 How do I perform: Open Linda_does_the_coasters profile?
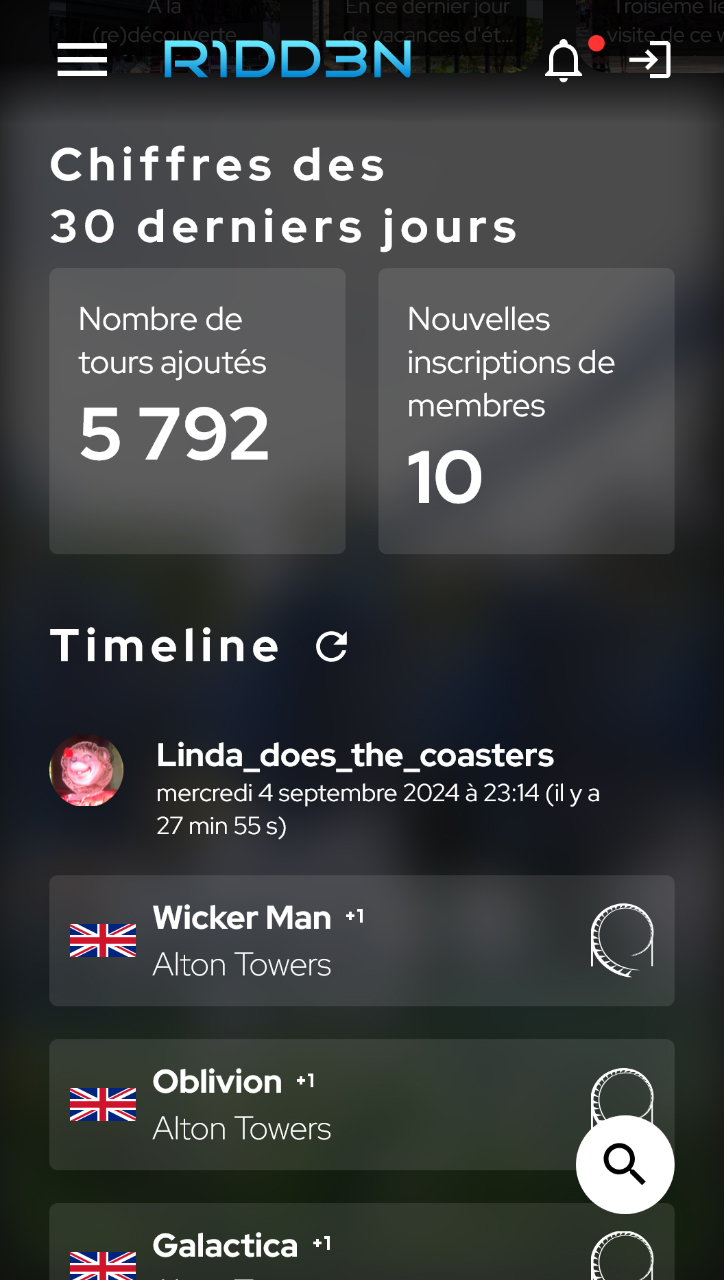click(354, 756)
